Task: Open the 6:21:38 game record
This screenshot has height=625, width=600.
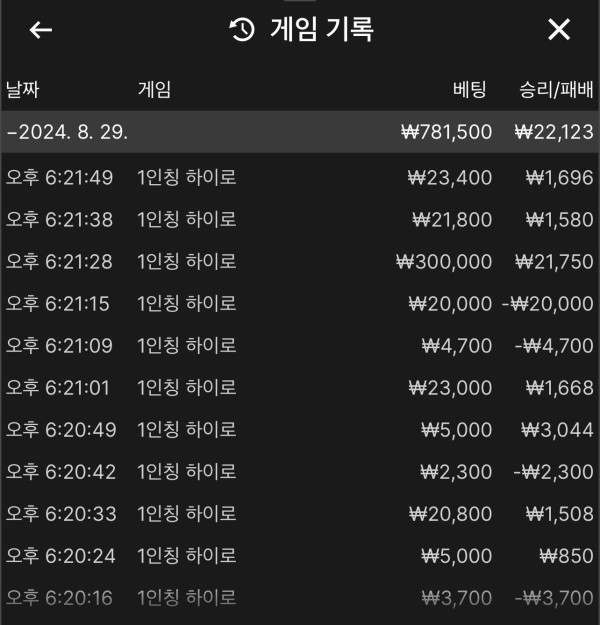Action: click(x=300, y=220)
